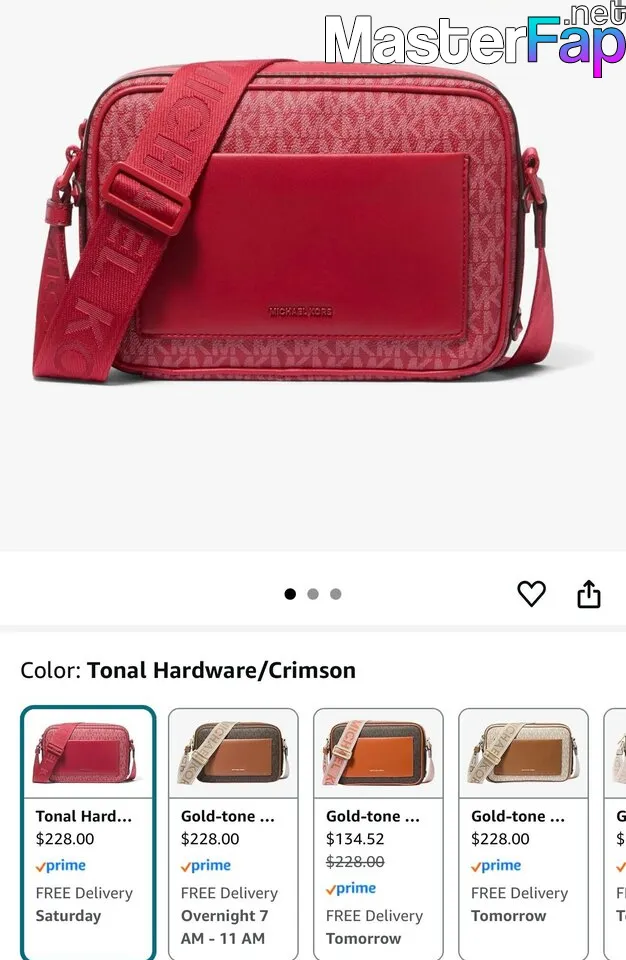Pick the Gold-tone option priced $134.52
626x960 pixels.
tap(378, 832)
